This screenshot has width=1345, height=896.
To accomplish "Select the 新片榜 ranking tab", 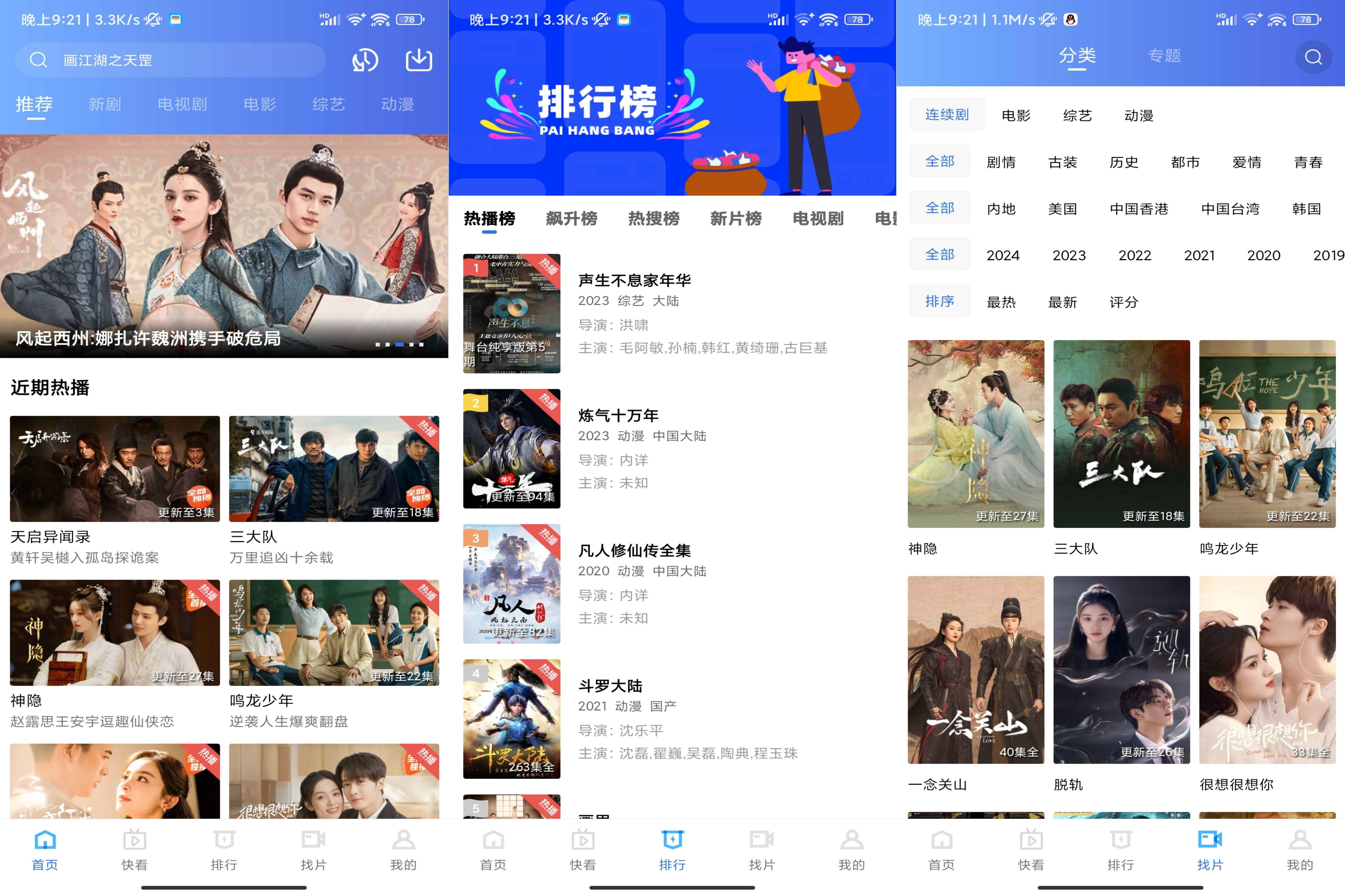I will coord(736,218).
